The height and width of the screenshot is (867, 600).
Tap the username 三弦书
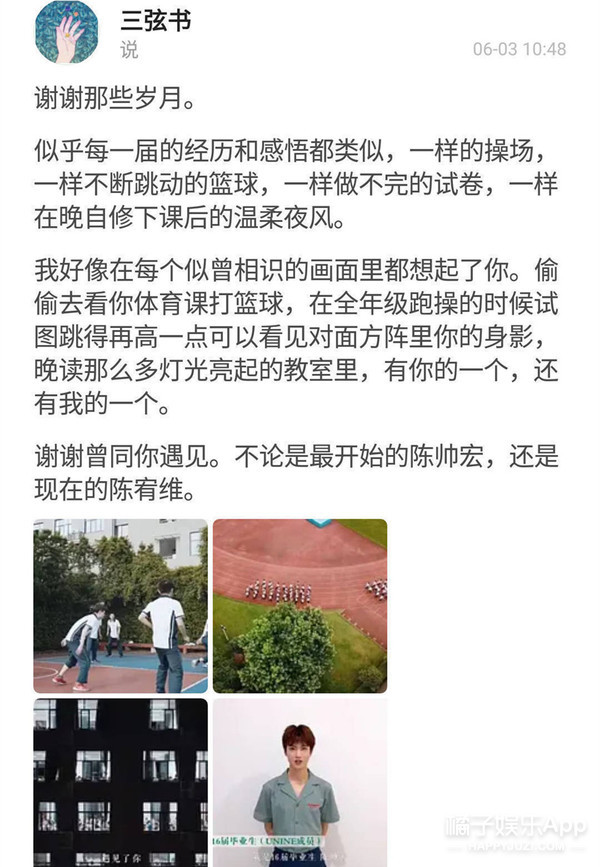[155, 20]
